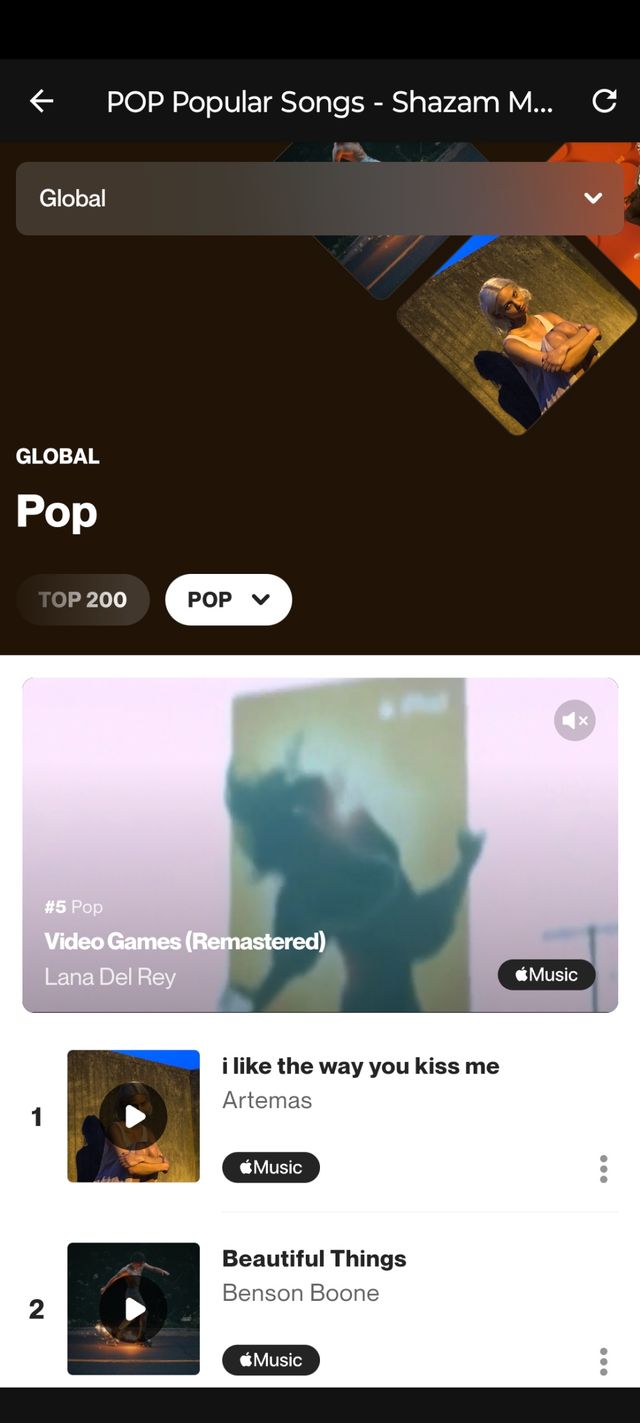Open Artemas track in Apple Music

(271, 1167)
